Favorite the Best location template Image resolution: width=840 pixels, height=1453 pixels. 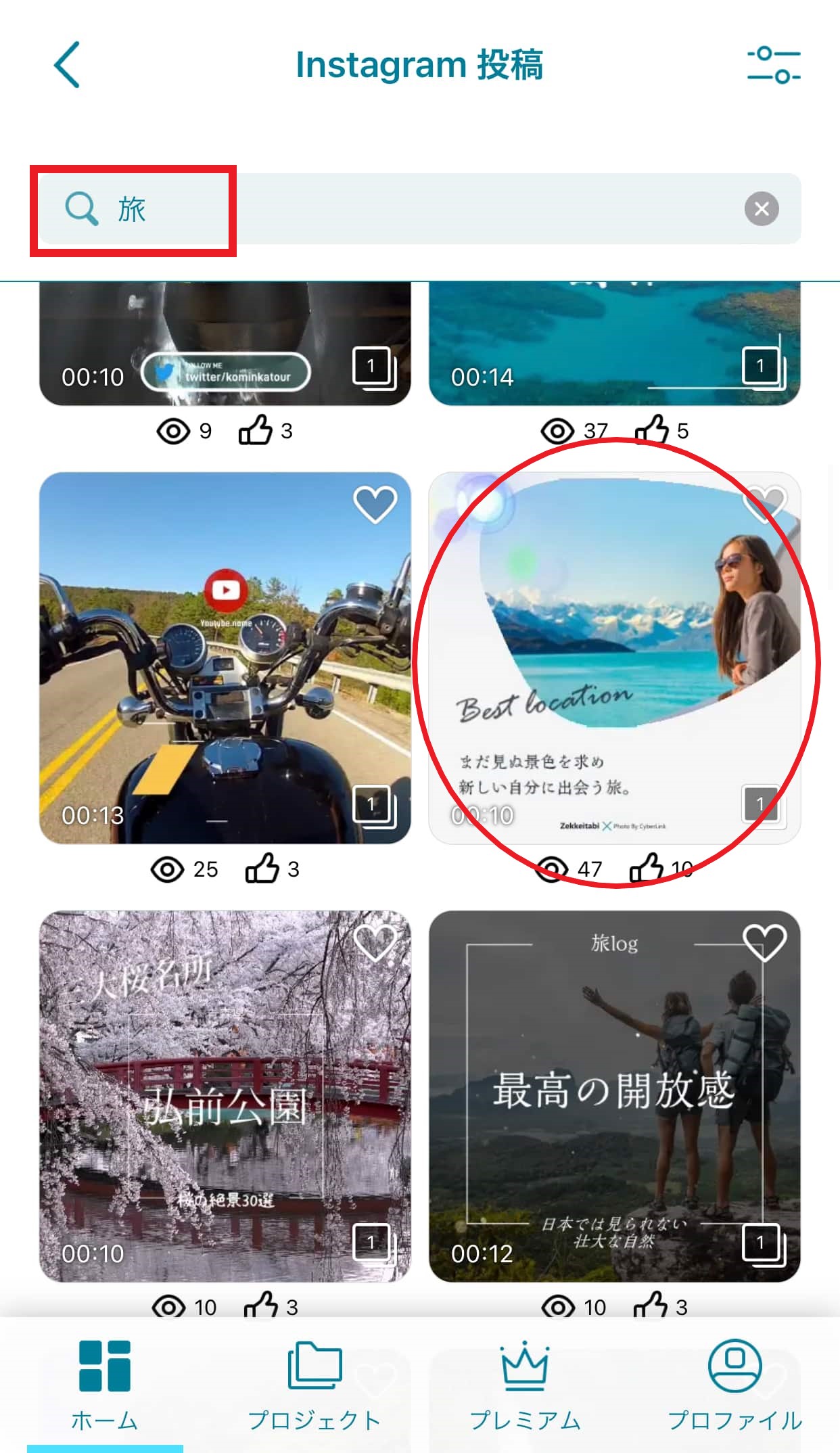tap(764, 505)
